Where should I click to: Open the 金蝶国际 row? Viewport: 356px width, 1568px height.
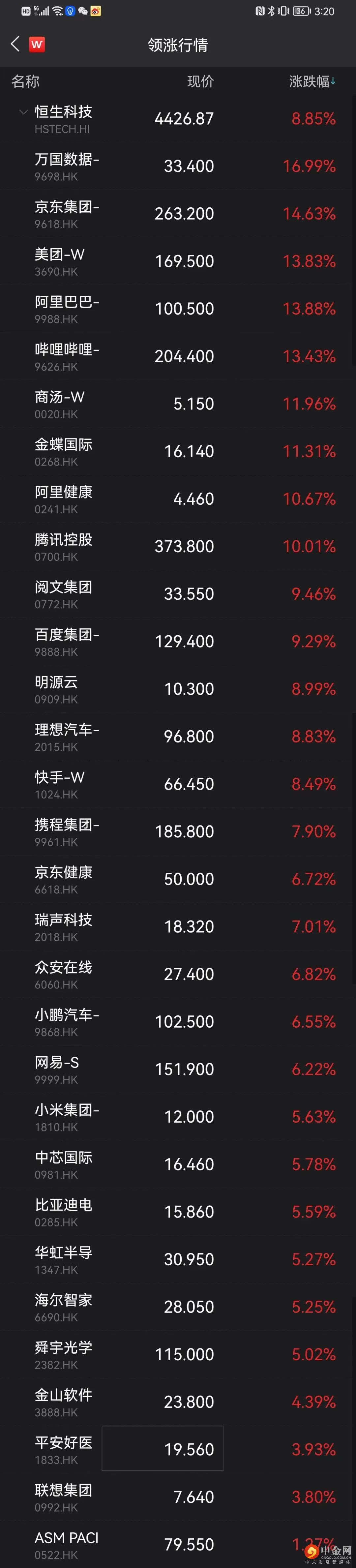63,451
